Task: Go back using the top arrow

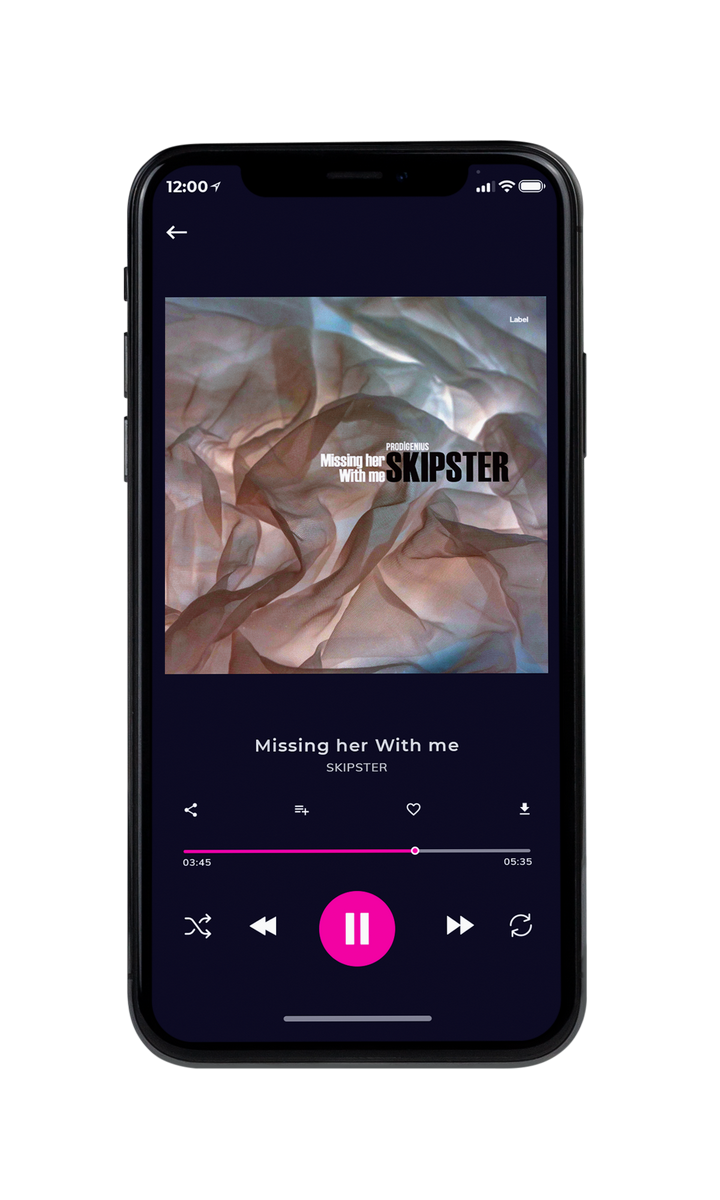Action: [177, 232]
